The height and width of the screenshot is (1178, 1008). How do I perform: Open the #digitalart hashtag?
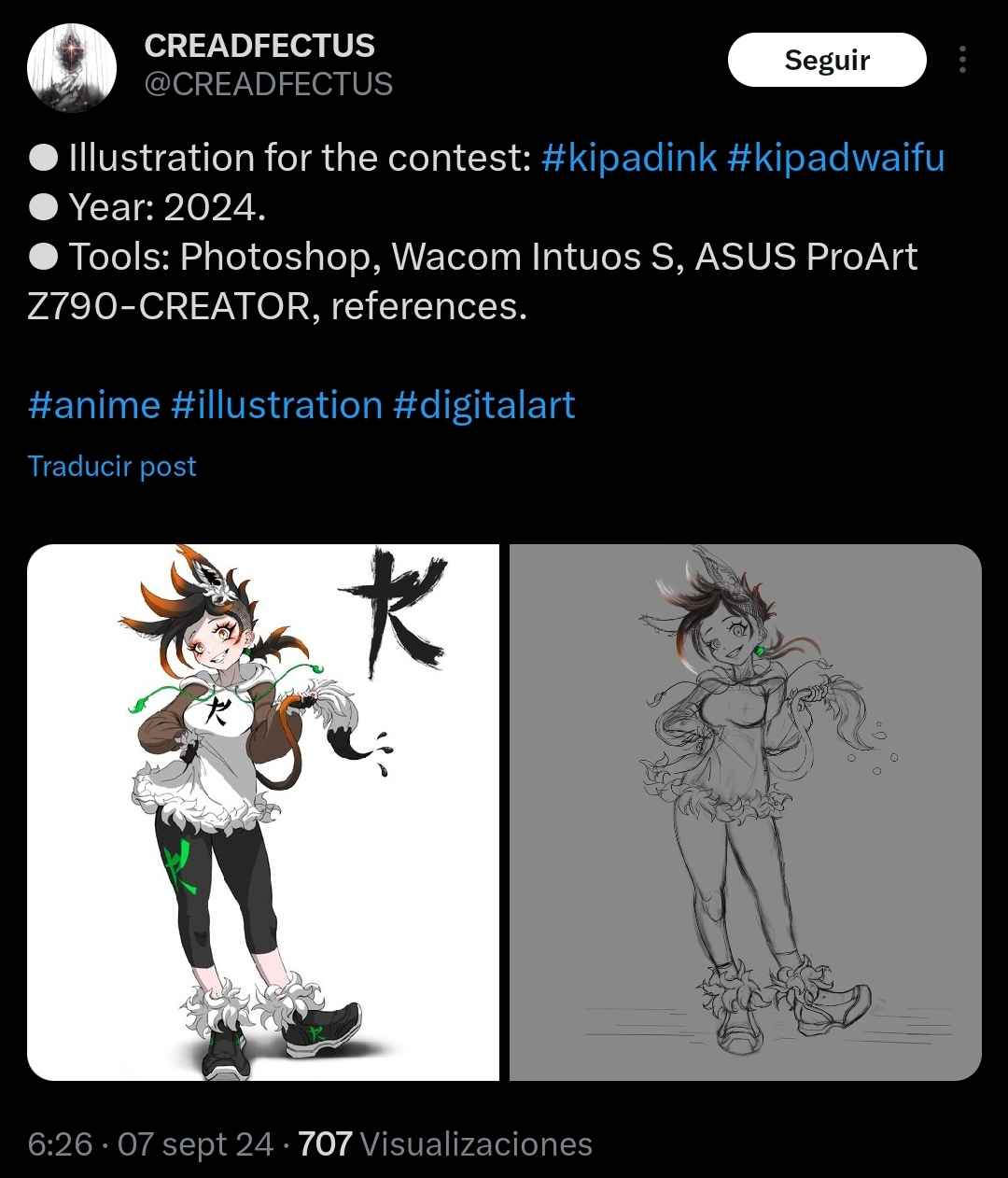(x=484, y=405)
